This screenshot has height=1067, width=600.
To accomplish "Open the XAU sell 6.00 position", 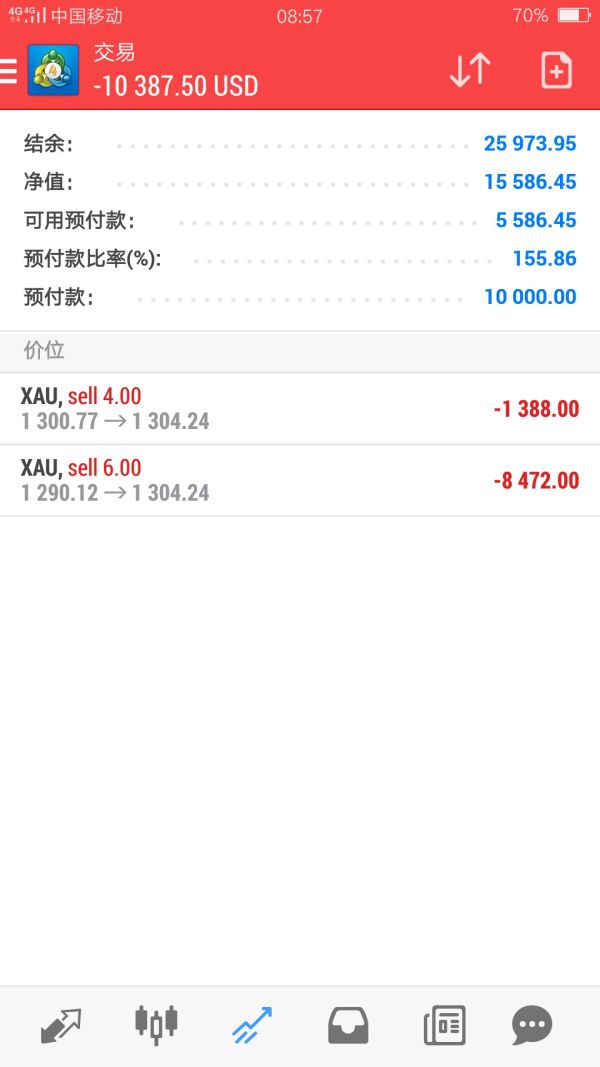I will [x=300, y=481].
